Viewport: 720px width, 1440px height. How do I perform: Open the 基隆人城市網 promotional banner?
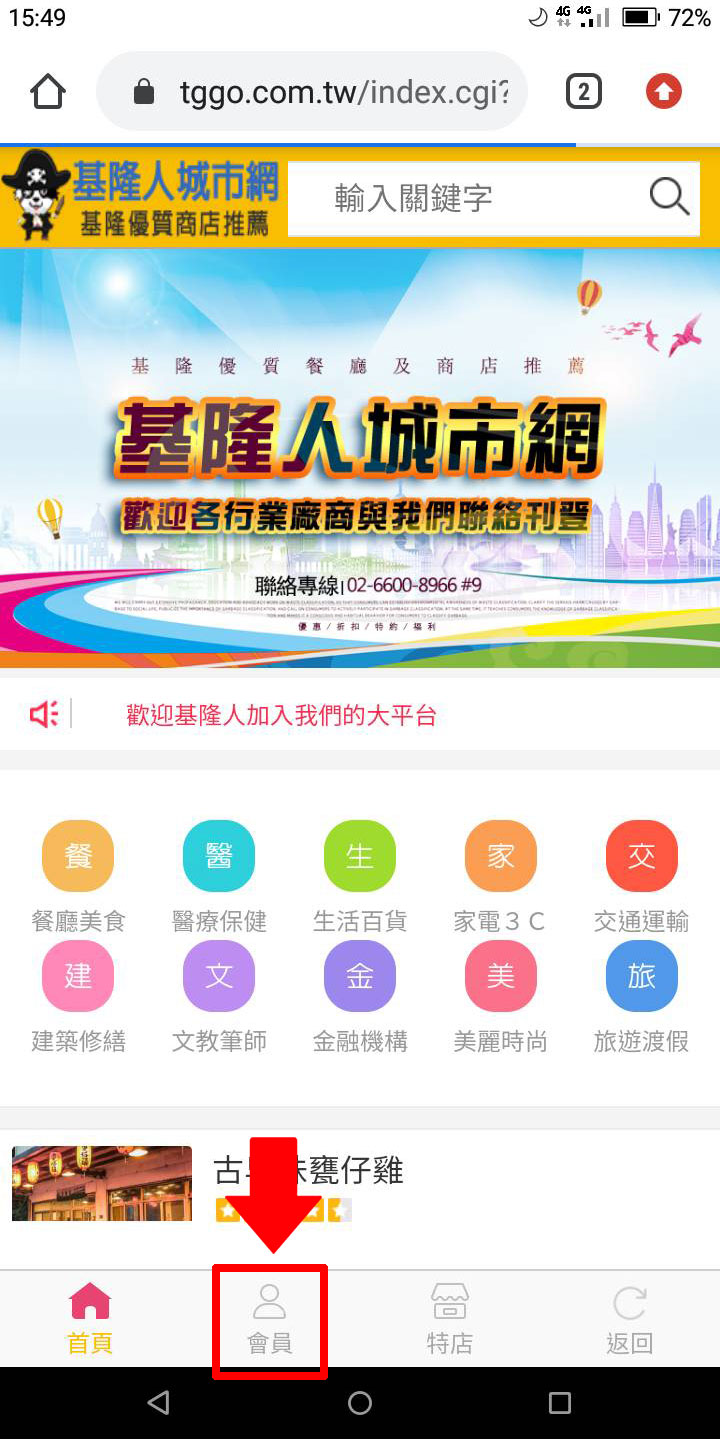click(360, 458)
